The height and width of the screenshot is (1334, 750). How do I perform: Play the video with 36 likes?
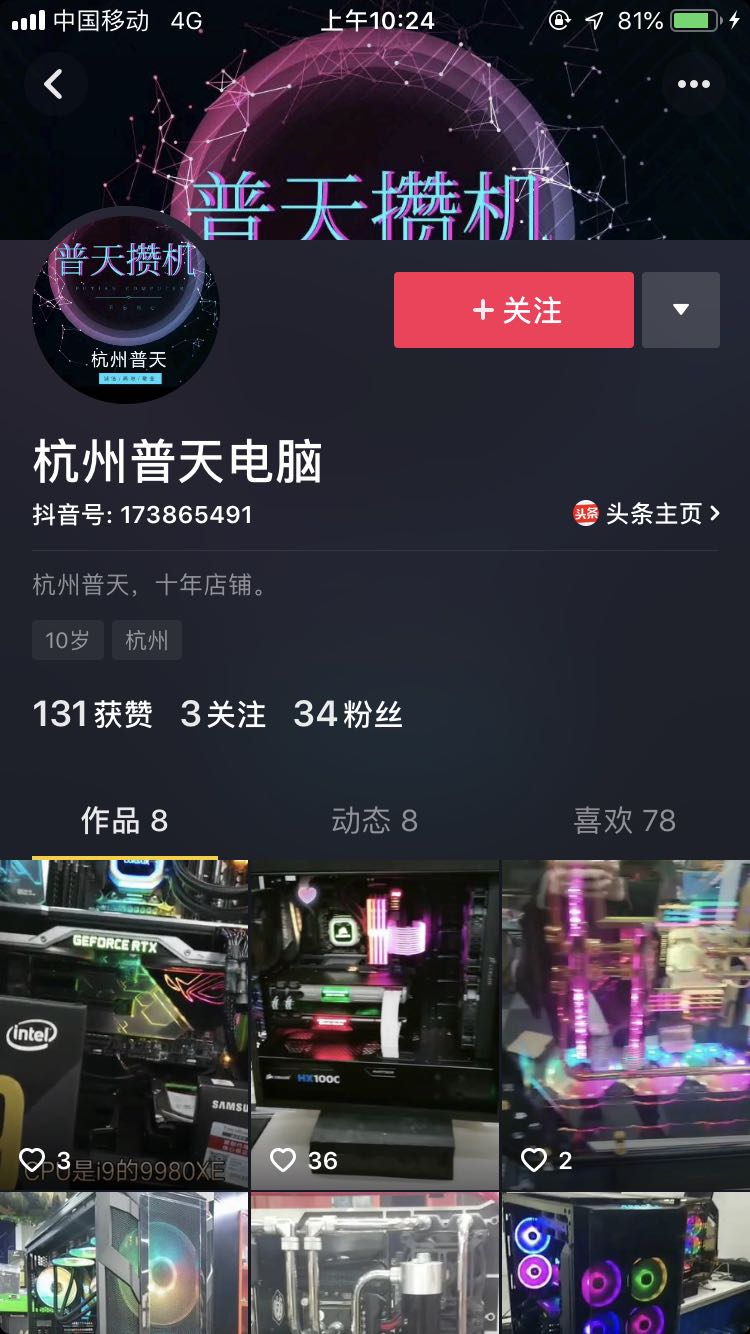[375, 1025]
